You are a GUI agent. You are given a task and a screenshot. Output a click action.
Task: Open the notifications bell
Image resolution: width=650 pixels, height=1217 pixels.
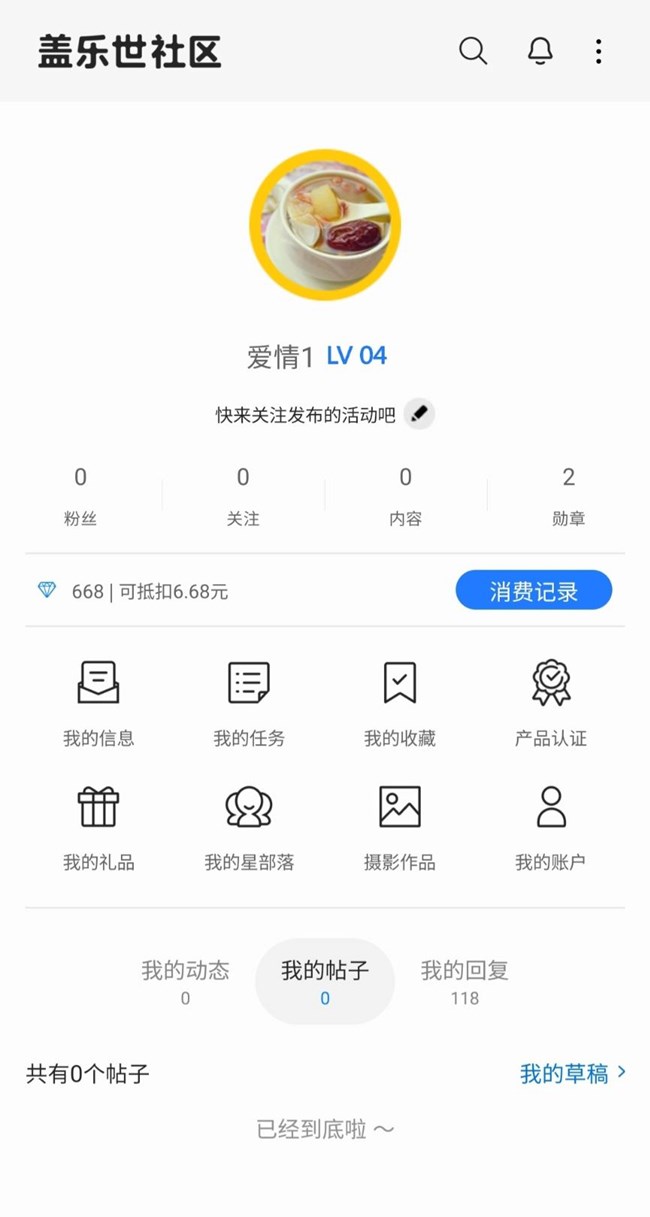coord(540,51)
